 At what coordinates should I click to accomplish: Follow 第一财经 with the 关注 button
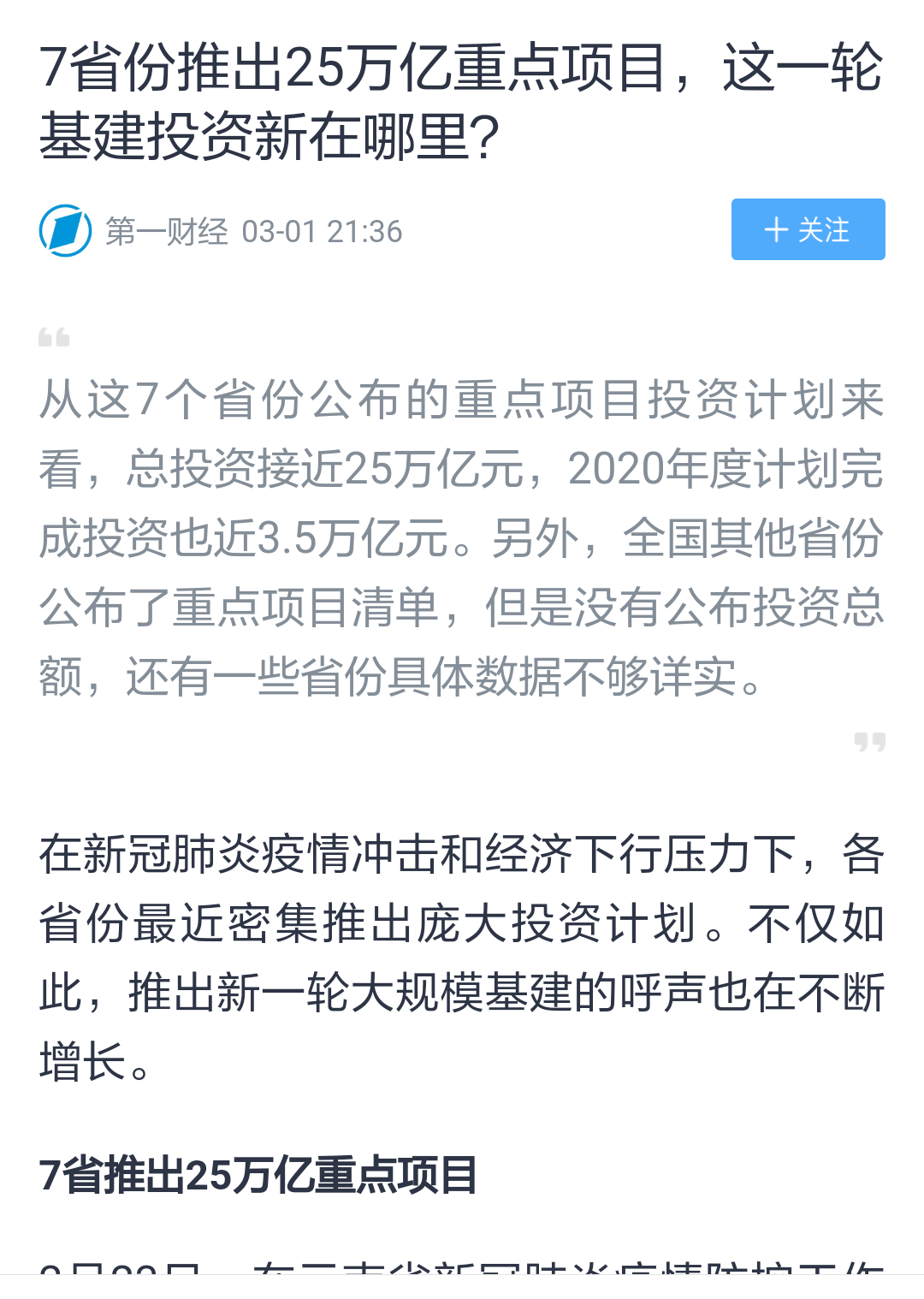pyautogui.click(x=808, y=229)
